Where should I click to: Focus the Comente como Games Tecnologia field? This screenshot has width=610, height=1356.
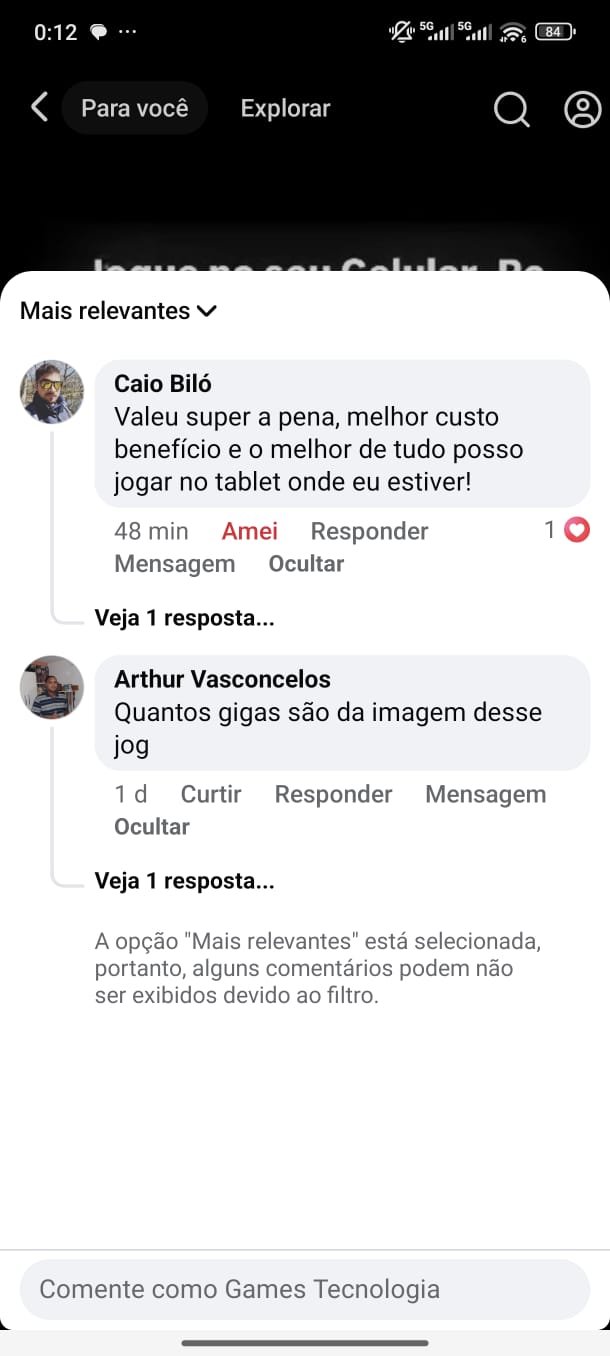pos(305,1289)
